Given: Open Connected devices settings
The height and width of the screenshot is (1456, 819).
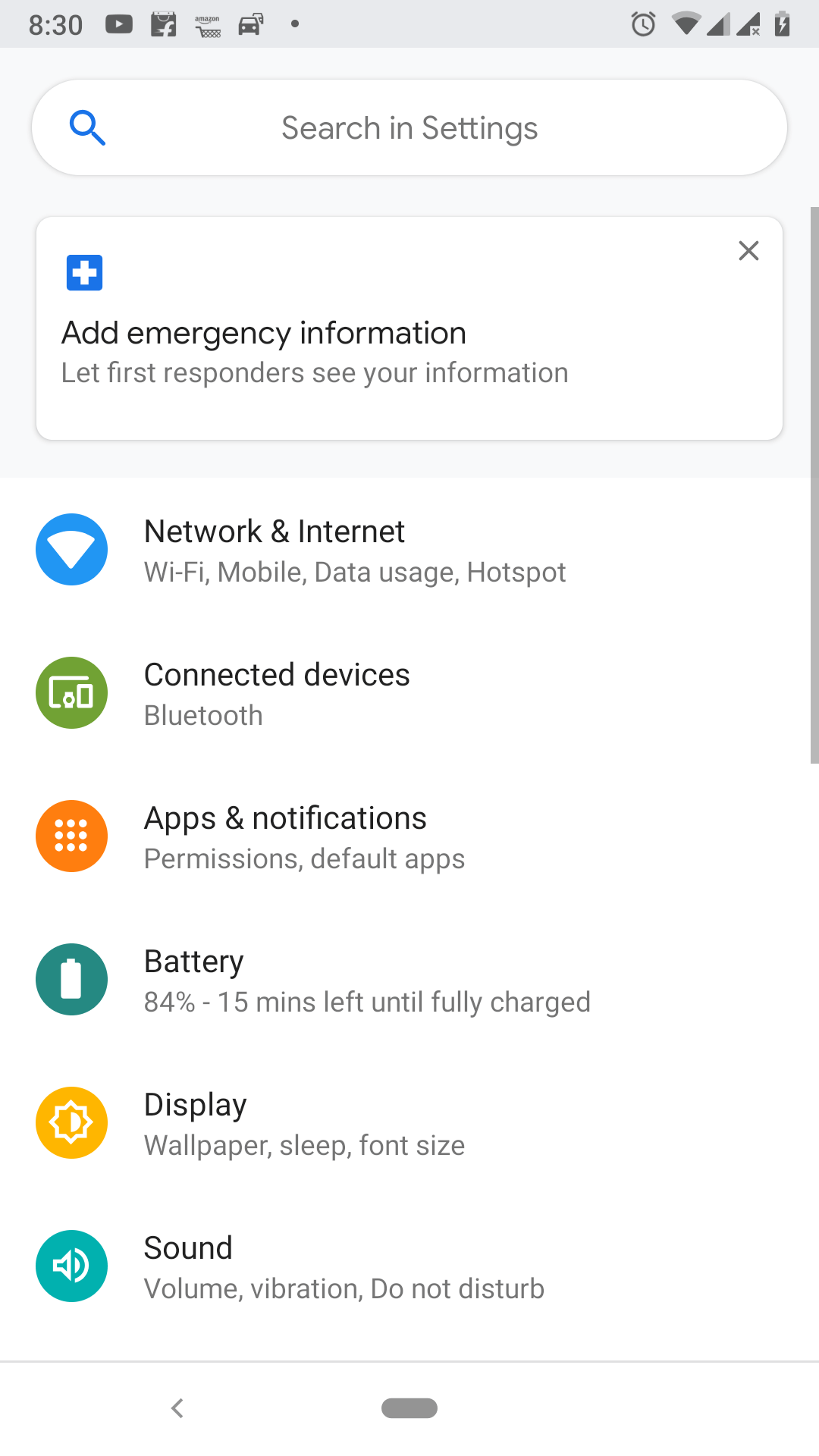Looking at the screenshot, I should point(409,693).
